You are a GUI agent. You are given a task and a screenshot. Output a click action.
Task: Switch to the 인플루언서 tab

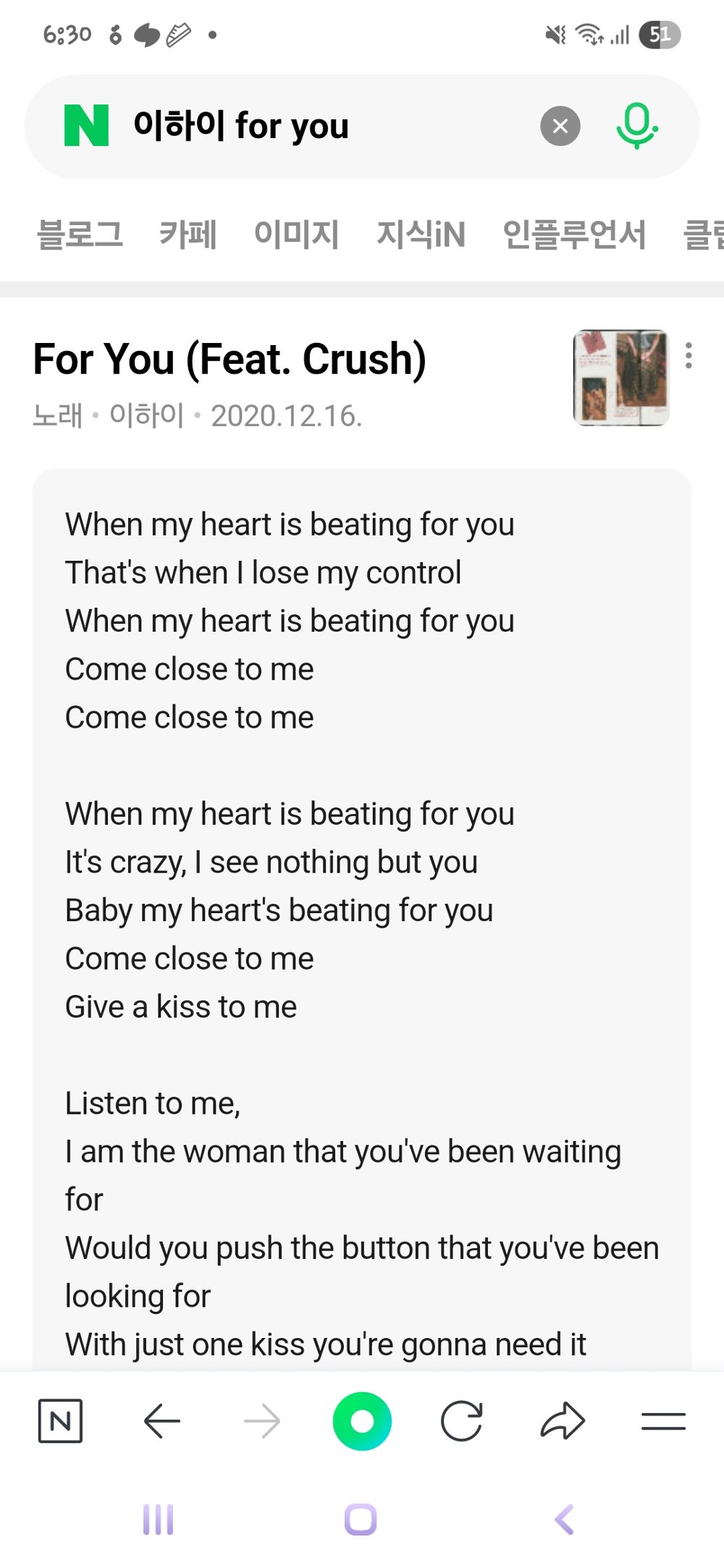coord(574,235)
